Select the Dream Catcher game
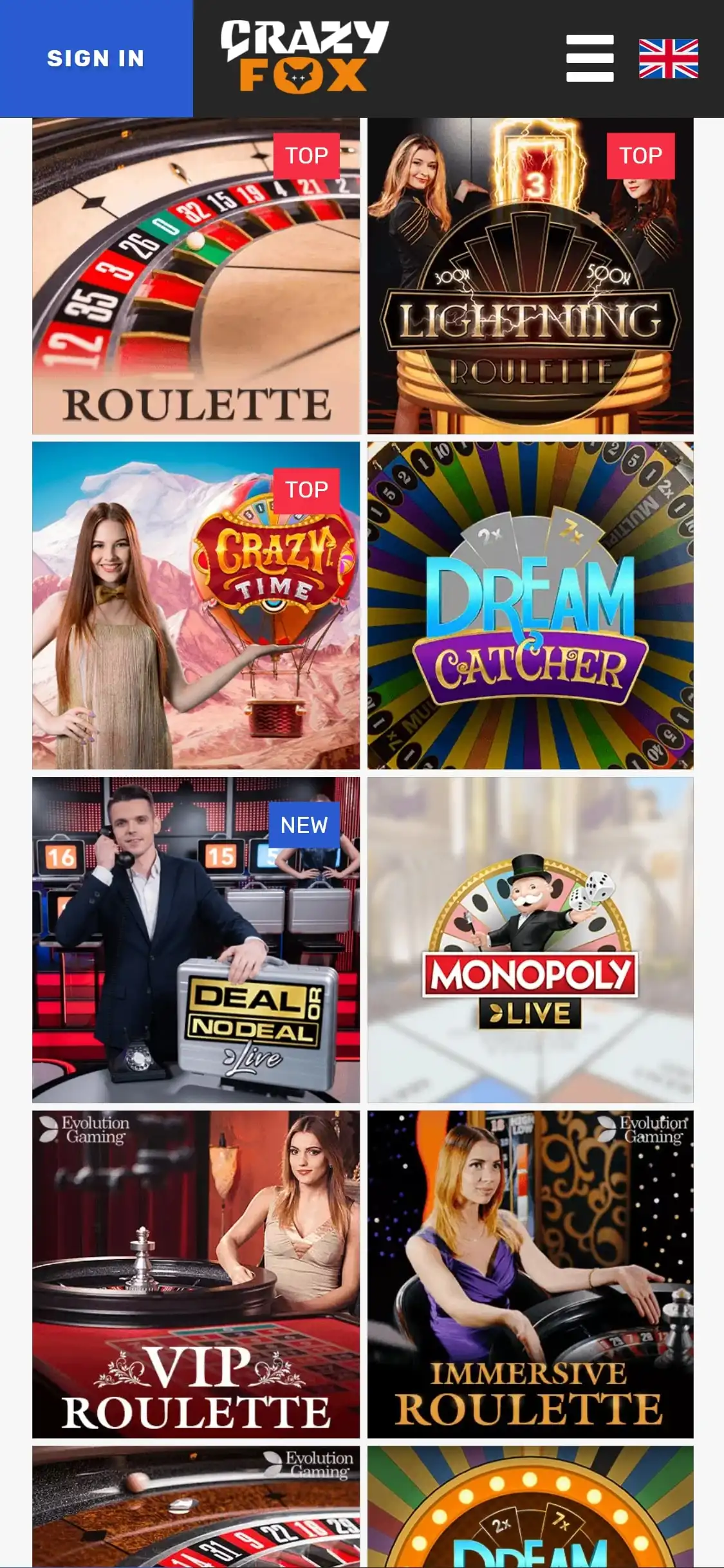This screenshot has width=724, height=1568. click(530, 605)
